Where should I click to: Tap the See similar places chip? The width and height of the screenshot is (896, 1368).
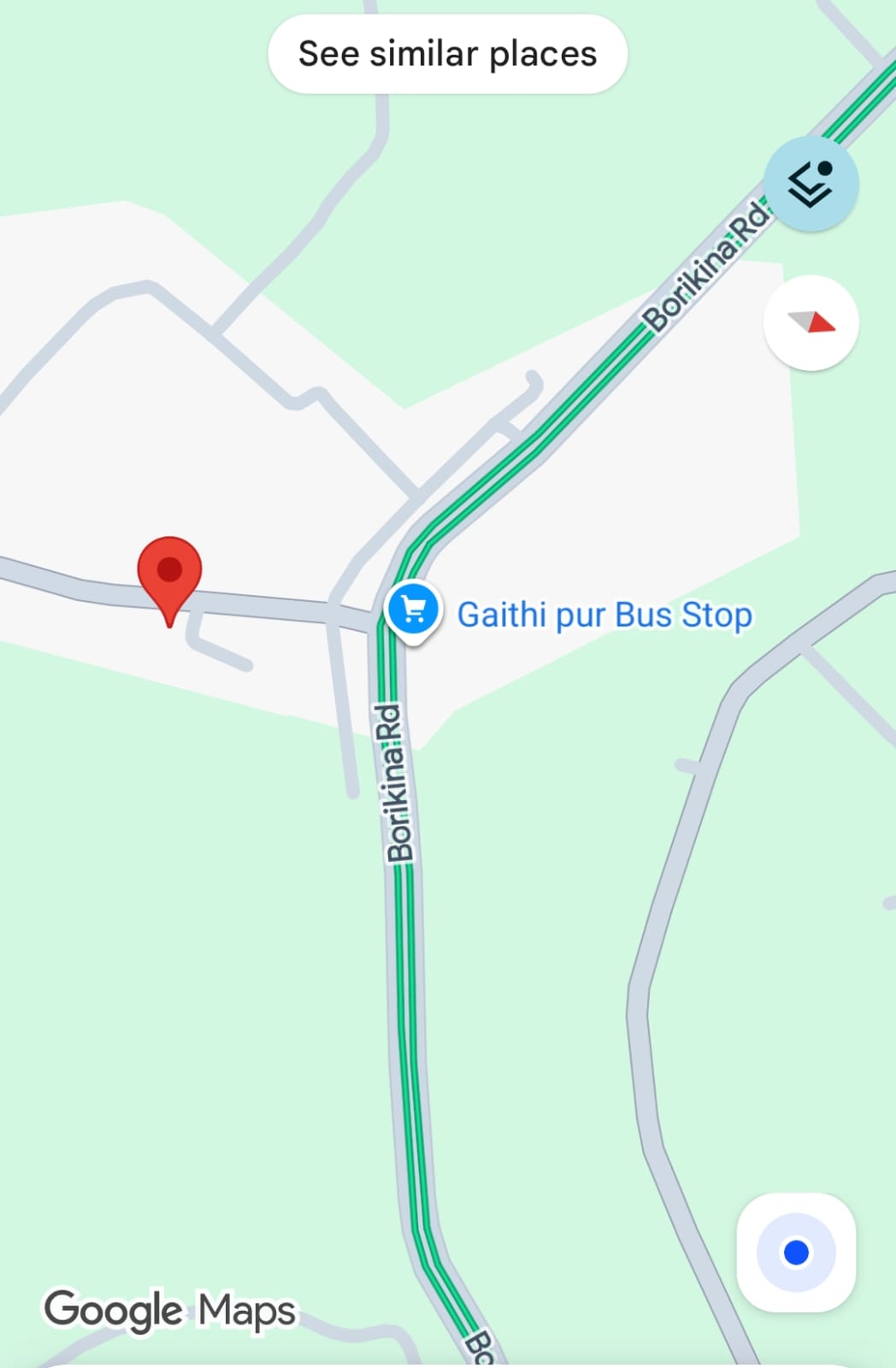[447, 54]
